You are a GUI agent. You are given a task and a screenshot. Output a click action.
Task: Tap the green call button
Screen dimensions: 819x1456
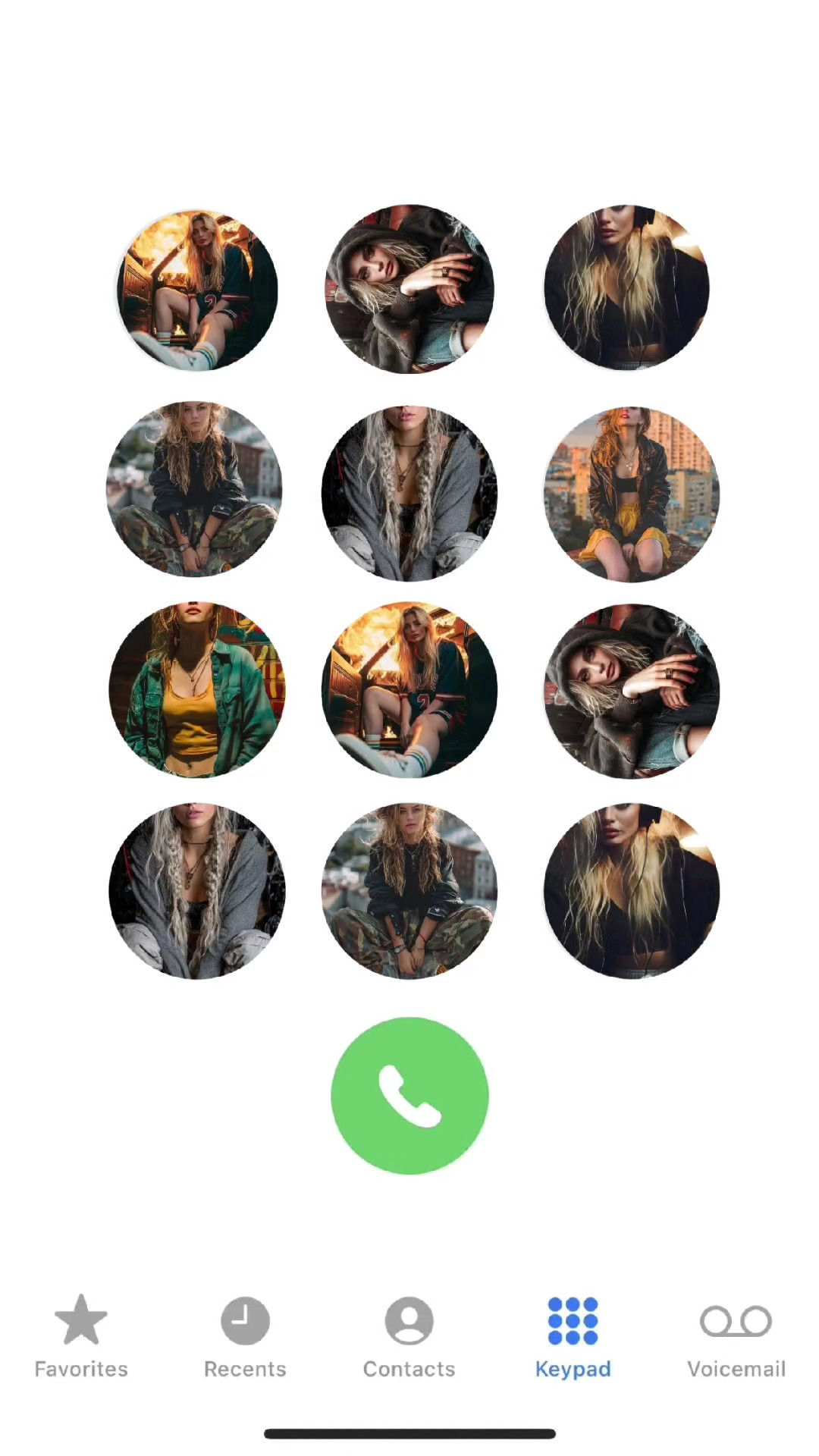[x=409, y=1096]
